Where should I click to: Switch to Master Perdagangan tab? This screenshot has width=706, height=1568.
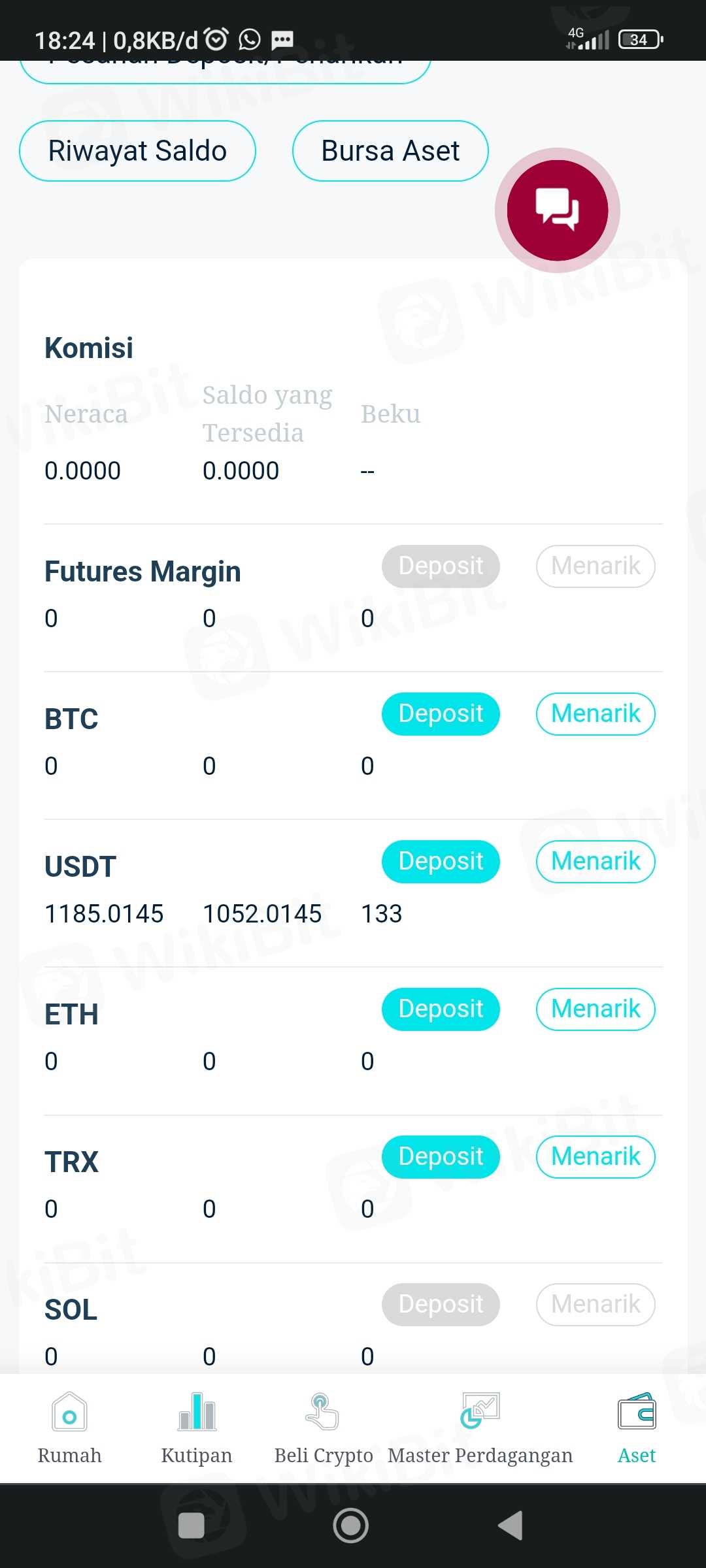(x=480, y=1428)
